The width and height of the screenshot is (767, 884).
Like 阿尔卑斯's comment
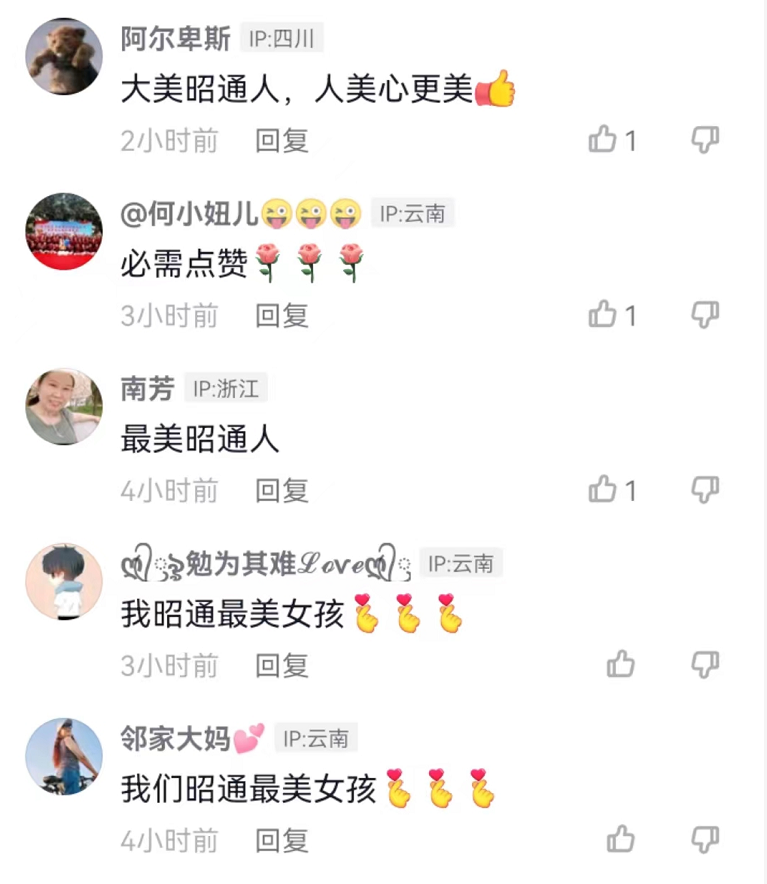(603, 140)
